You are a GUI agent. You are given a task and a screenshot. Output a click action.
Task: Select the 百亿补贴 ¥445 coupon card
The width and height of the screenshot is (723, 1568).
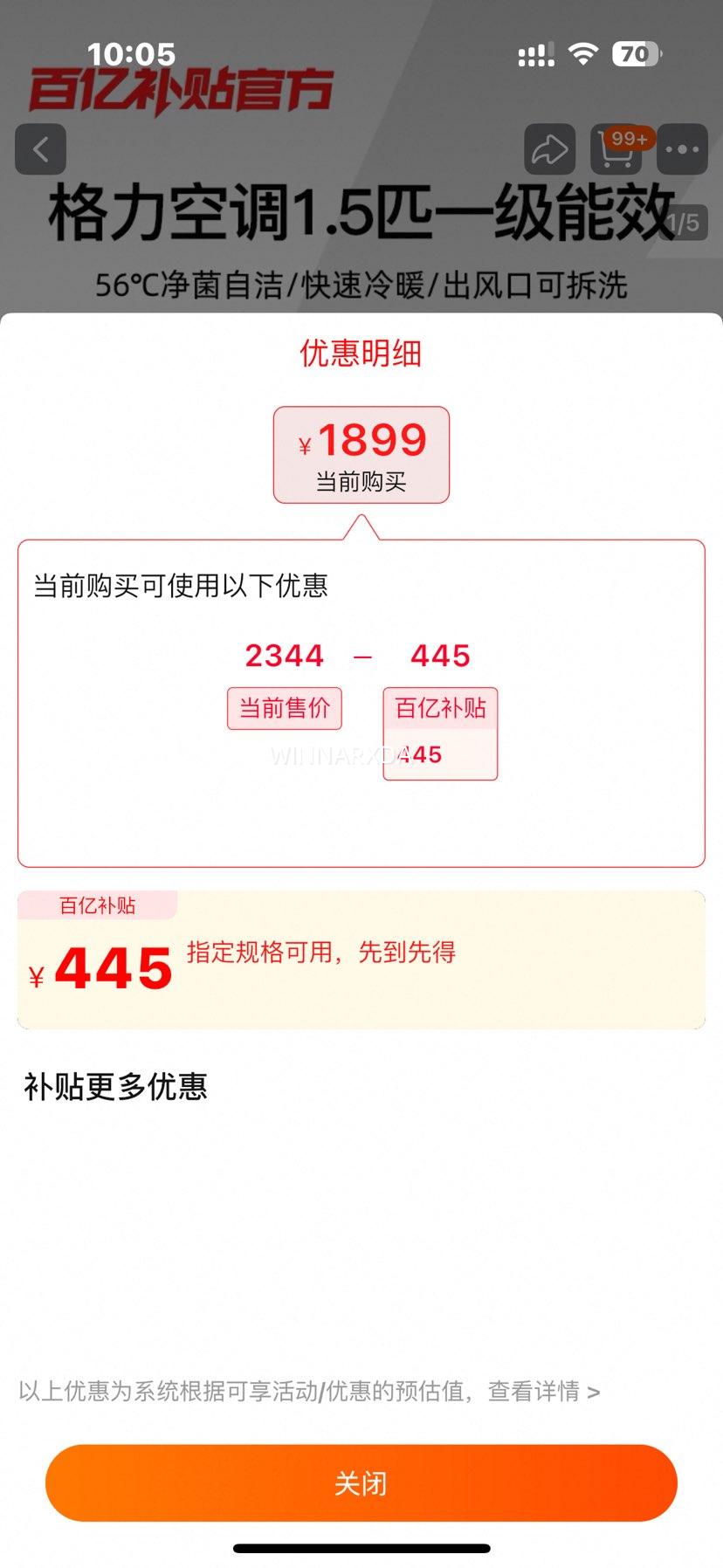[361, 960]
